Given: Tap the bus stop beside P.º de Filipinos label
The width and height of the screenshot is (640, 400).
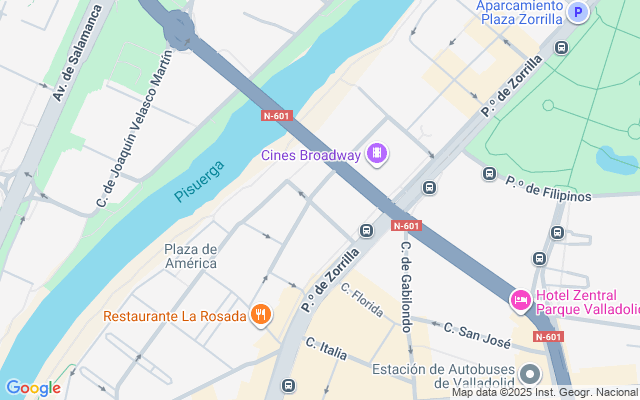Looking at the screenshot, I should pos(489,174).
